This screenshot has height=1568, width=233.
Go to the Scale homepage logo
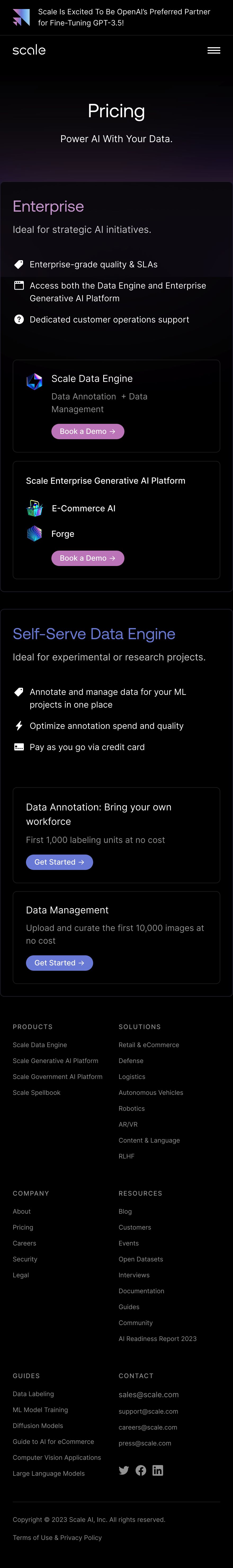point(29,50)
